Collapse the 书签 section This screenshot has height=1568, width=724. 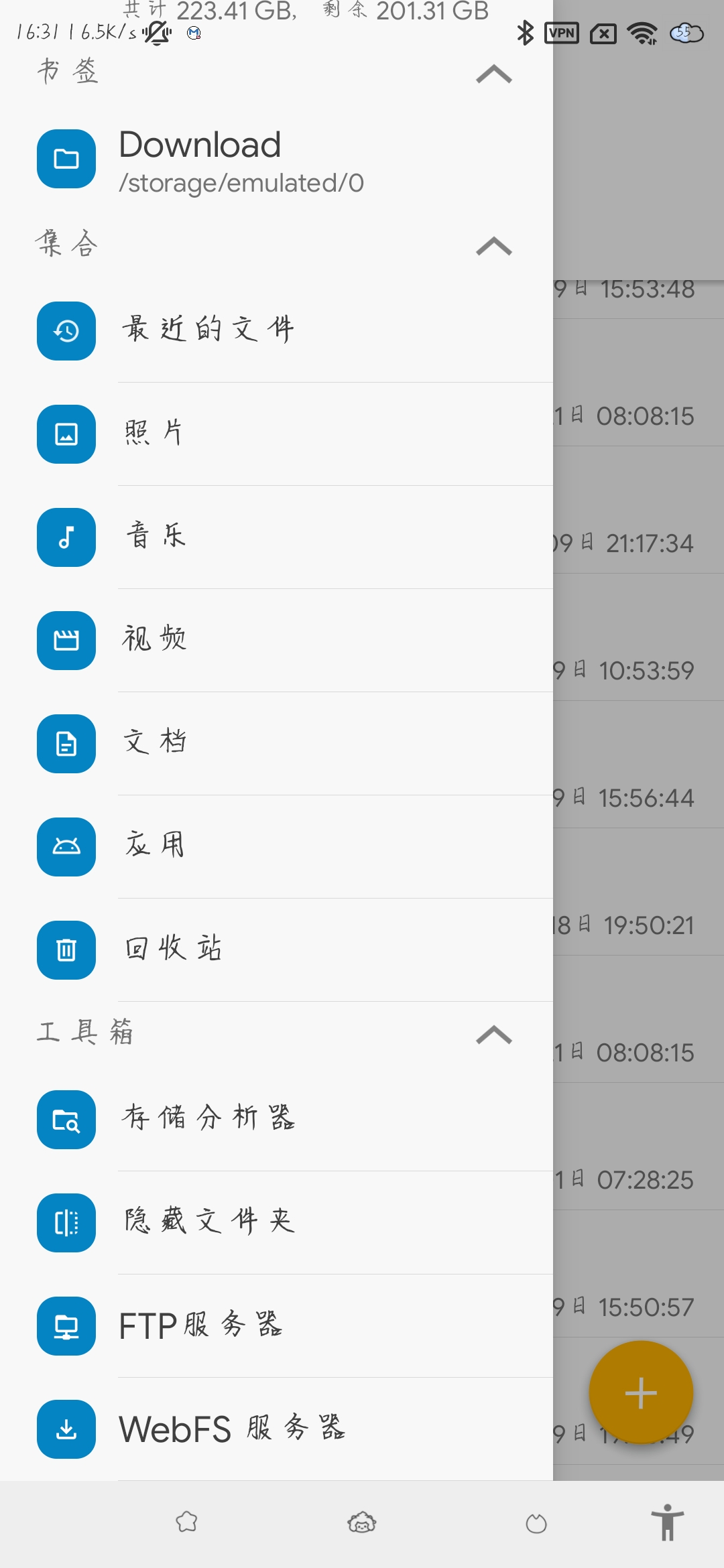[493, 74]
